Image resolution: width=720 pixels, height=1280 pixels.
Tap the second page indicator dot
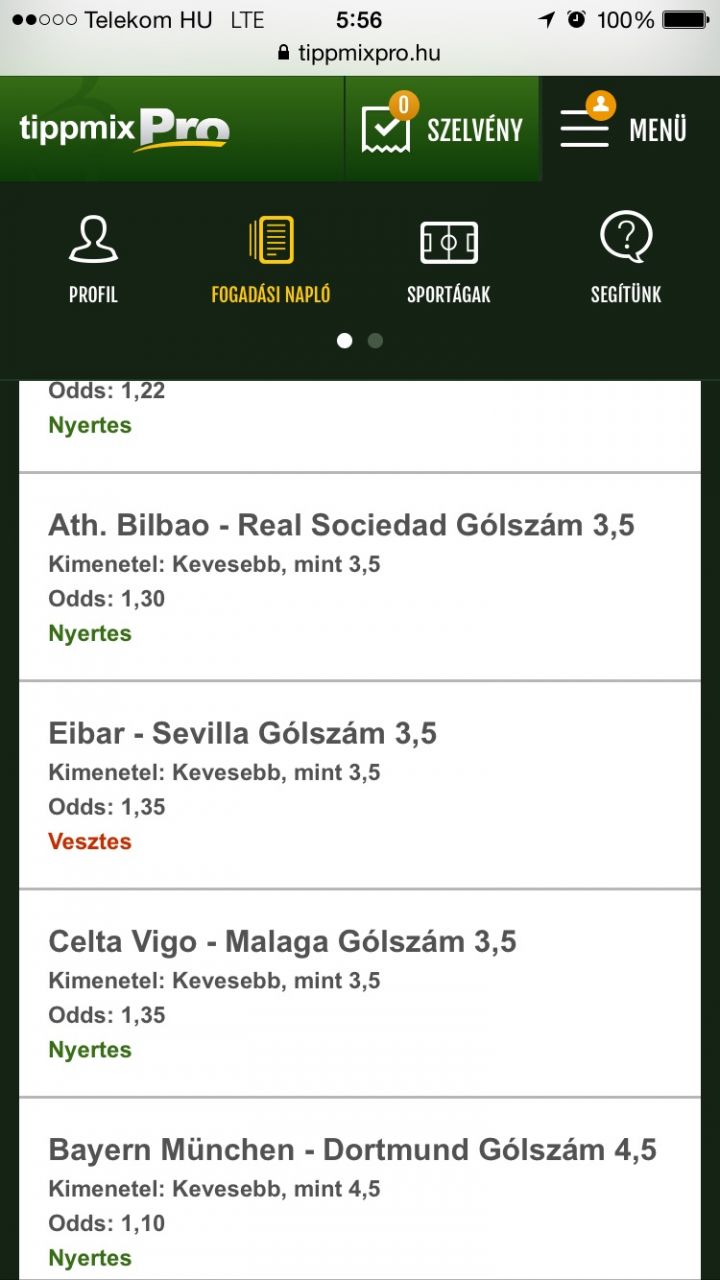[375, 341]
